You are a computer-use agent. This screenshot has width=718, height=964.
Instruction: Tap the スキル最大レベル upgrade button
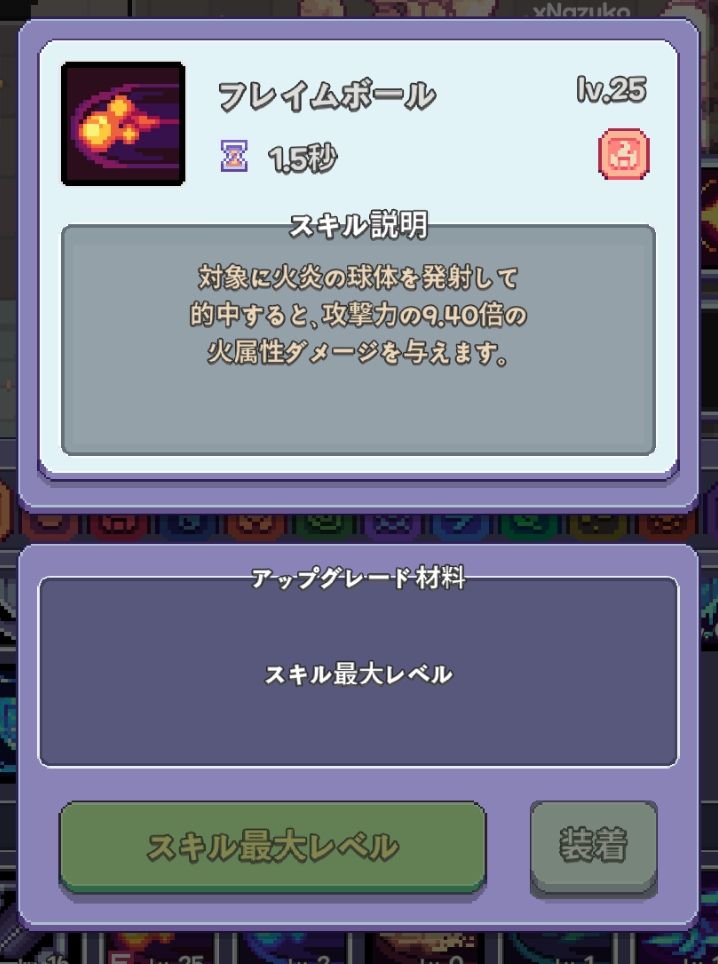click(x=272, y=847)
